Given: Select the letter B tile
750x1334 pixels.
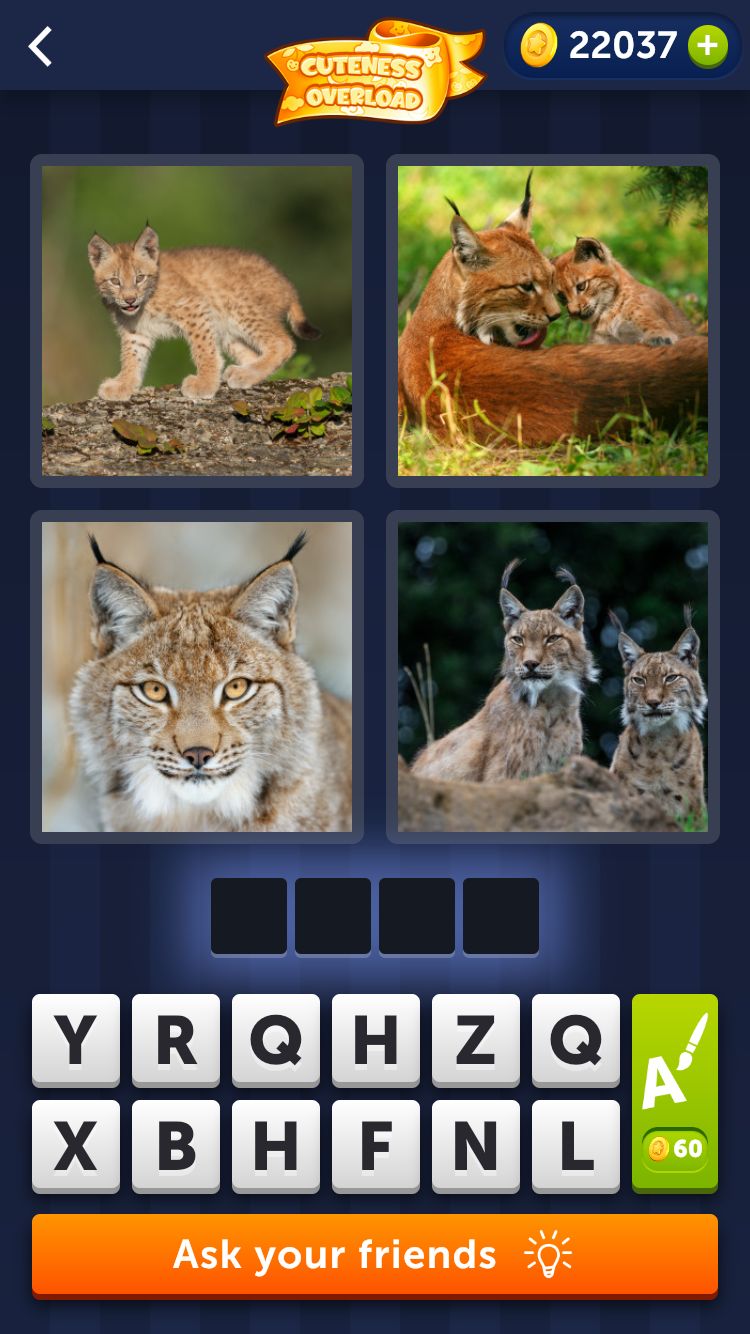Looking at the screenshot, I should (x=176, y=1146).
